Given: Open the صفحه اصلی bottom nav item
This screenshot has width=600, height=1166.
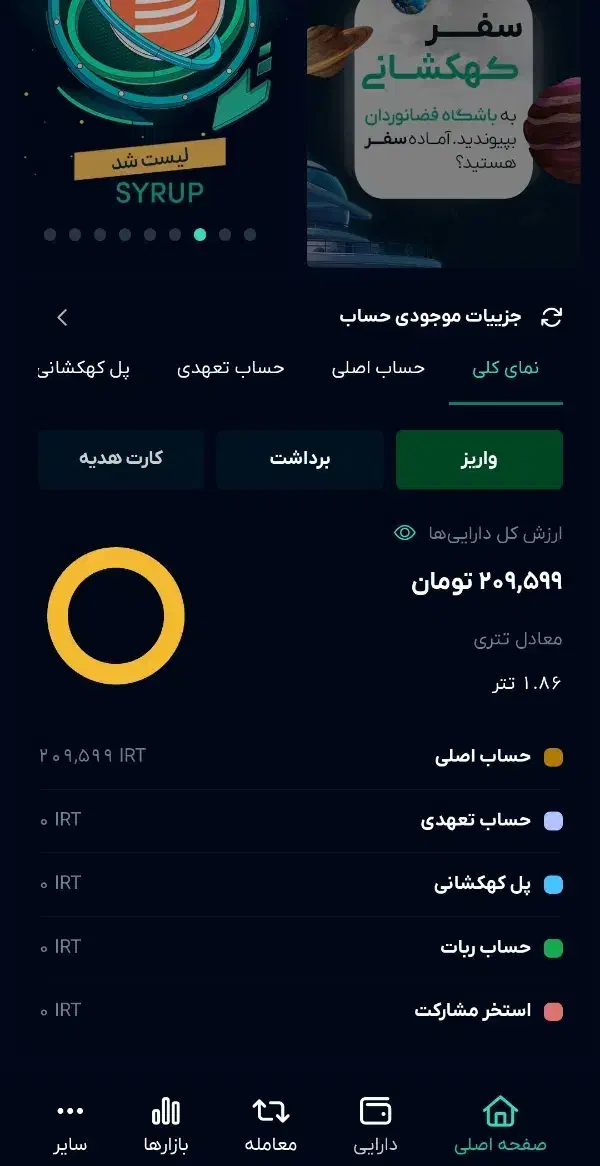Looking at the screenshot, I should [500, 1124].
